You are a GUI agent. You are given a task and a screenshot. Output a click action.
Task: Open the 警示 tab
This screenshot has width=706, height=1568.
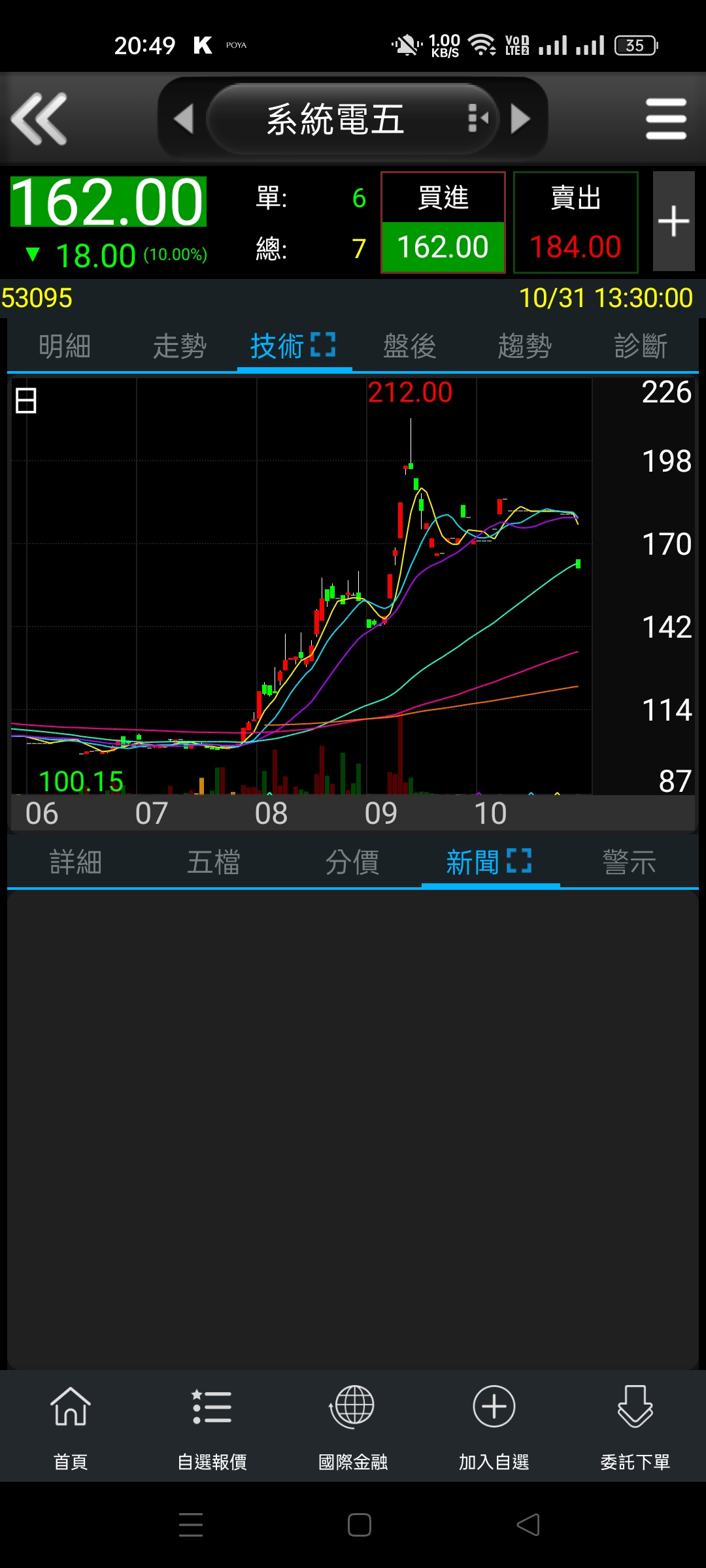click(x=629, y=862)
